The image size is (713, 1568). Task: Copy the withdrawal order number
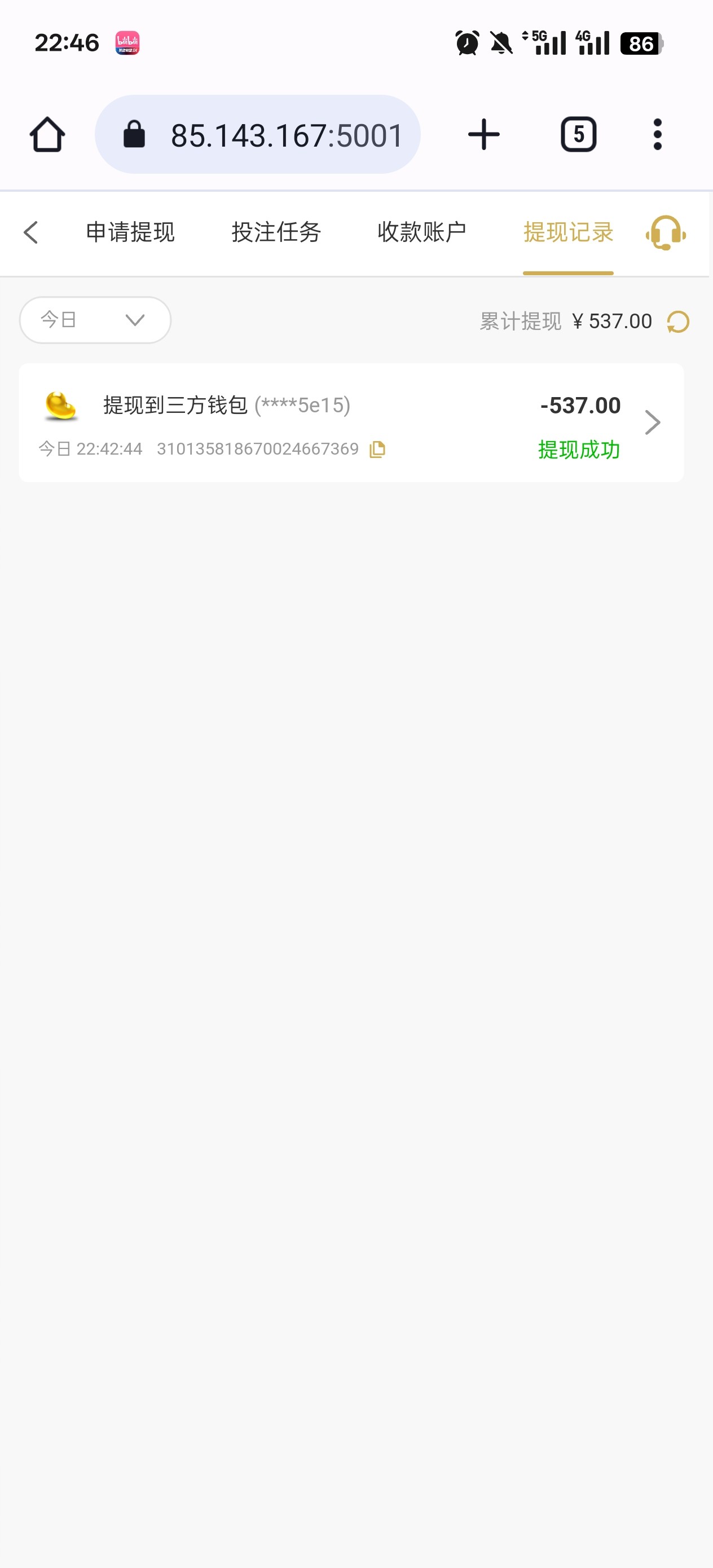[377, 449]
